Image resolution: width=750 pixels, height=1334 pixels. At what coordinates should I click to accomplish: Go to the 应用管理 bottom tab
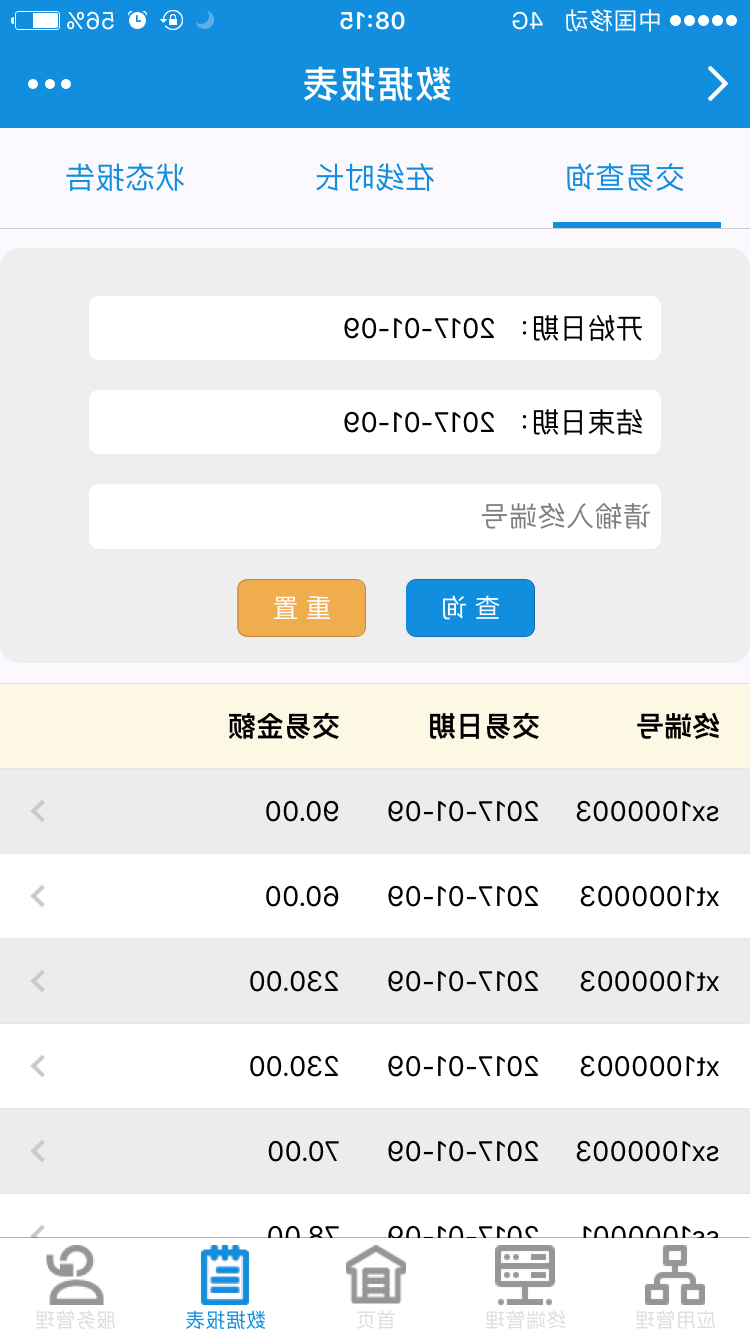point(675,1287)
